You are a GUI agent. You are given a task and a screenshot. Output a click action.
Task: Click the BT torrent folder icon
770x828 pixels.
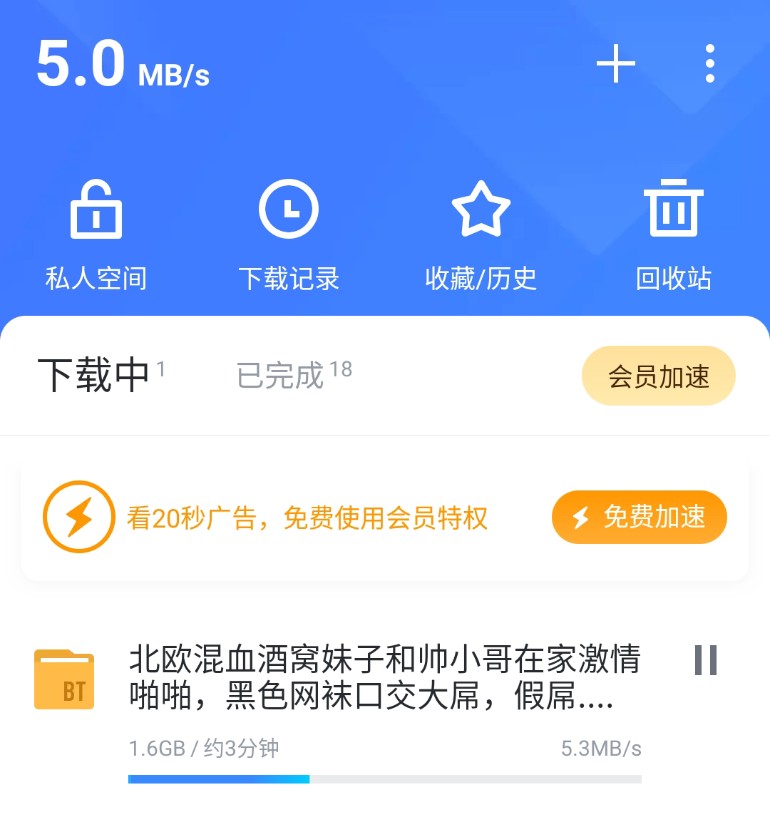(x=63, y=678)
